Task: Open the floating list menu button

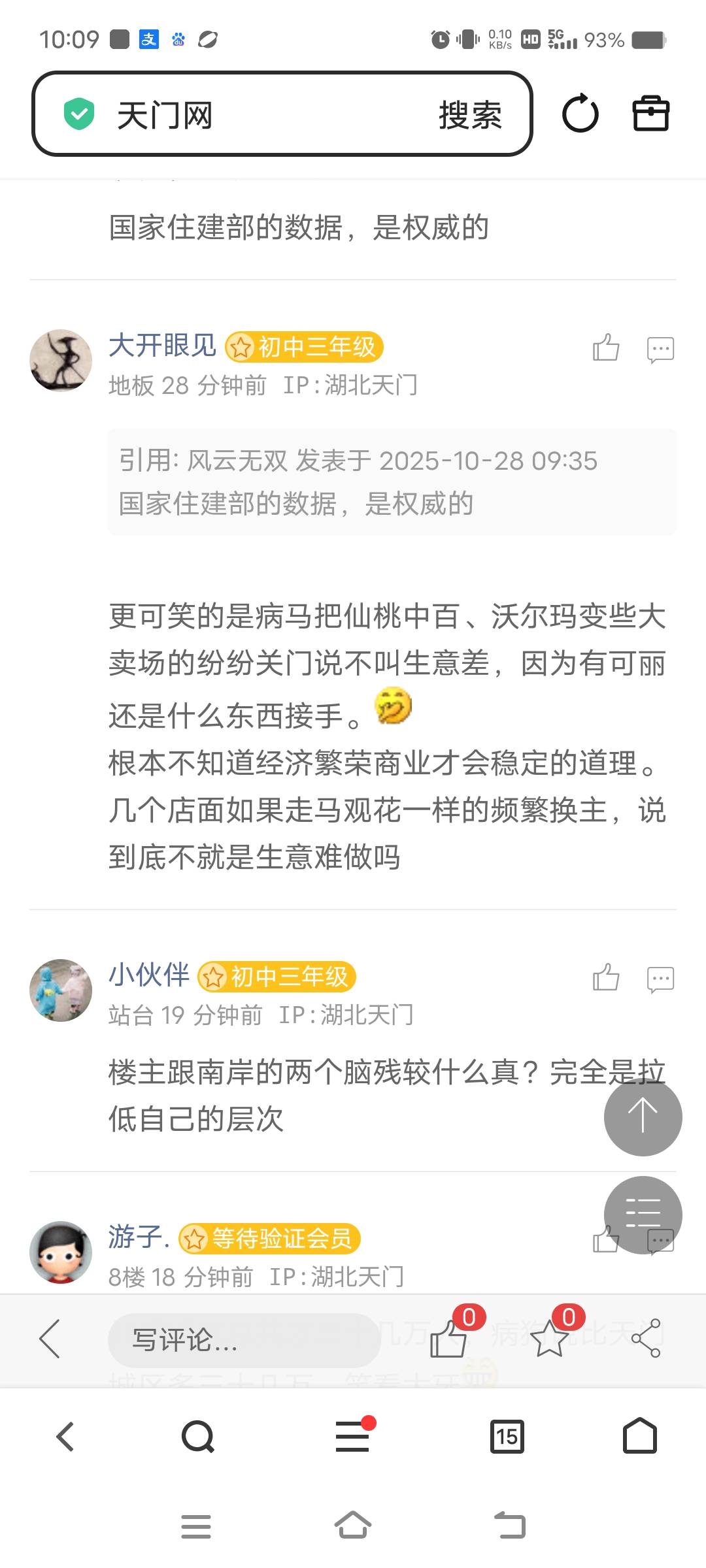Action: point(643,1214)
